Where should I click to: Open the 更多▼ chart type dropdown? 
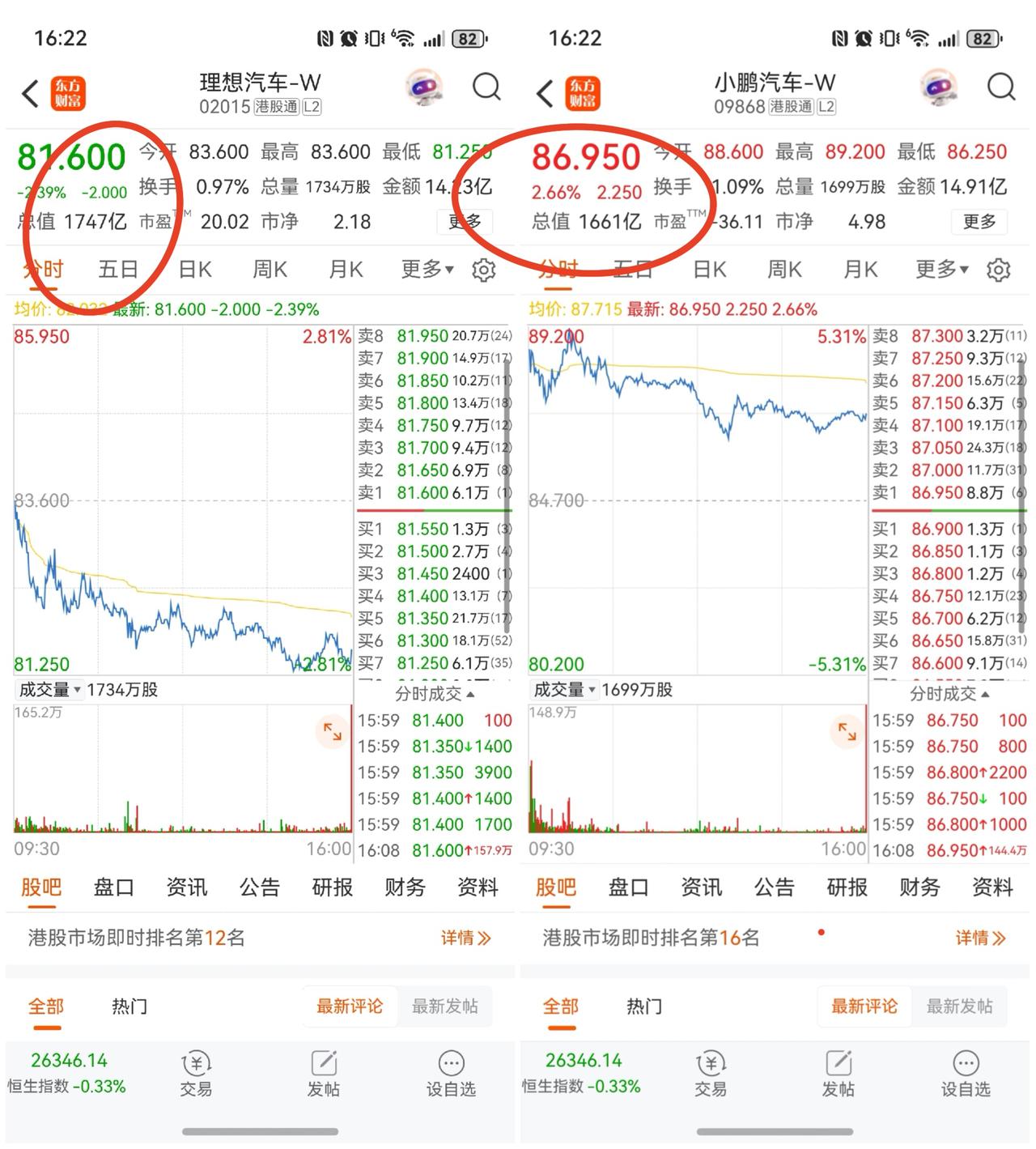(x=424, y=270)
